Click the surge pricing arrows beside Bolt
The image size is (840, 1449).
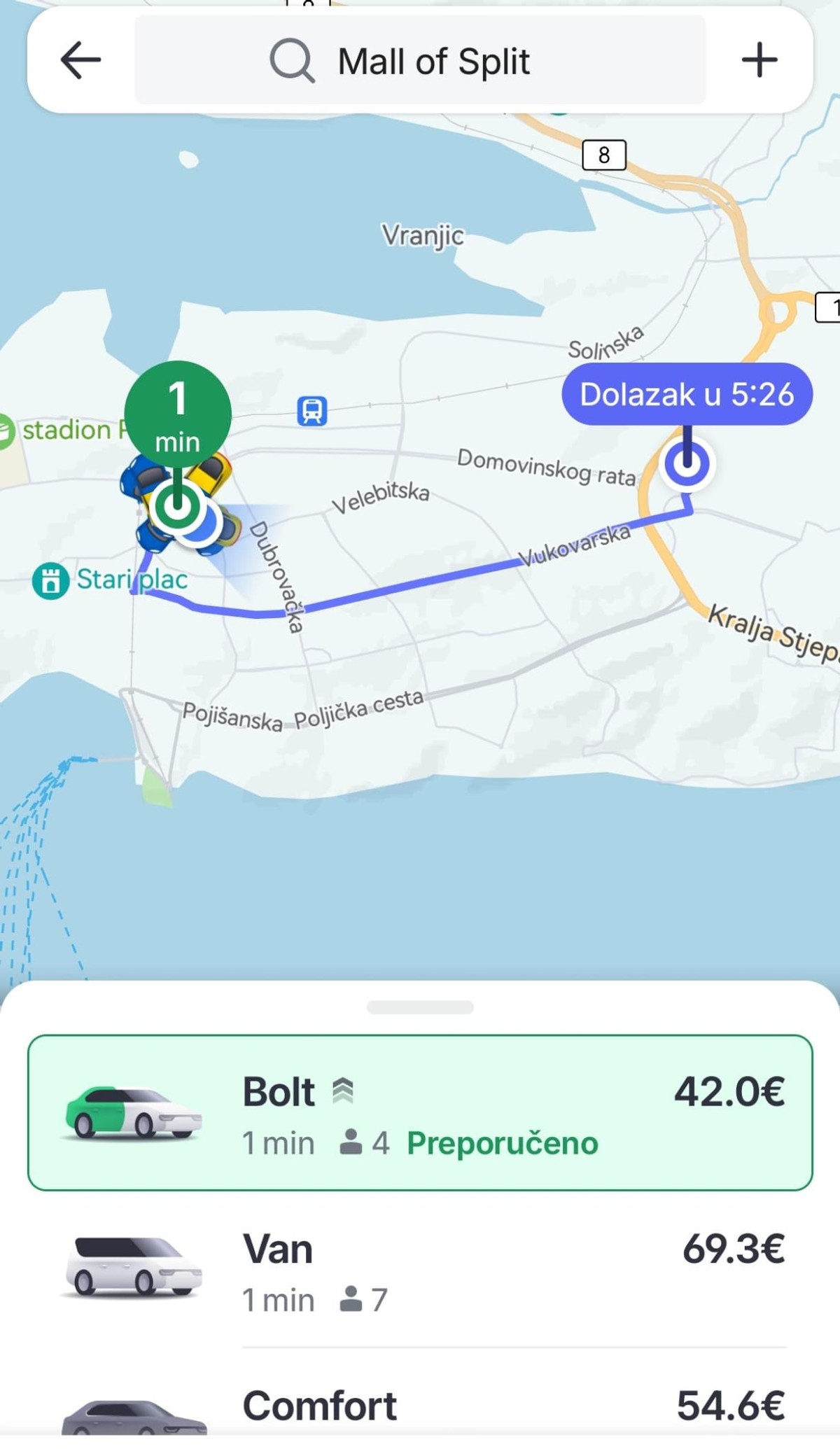(345, 1089)
